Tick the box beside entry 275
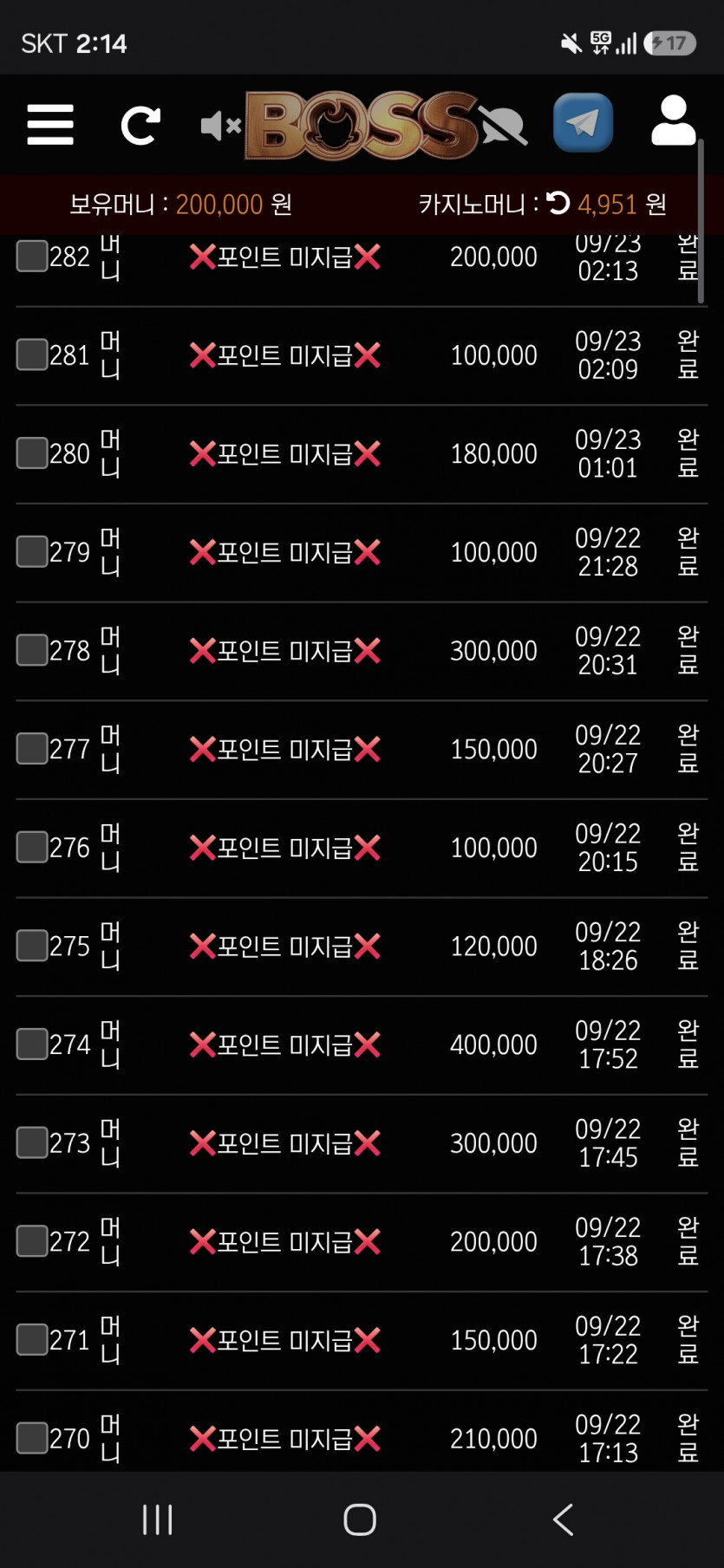 point(32,946)
